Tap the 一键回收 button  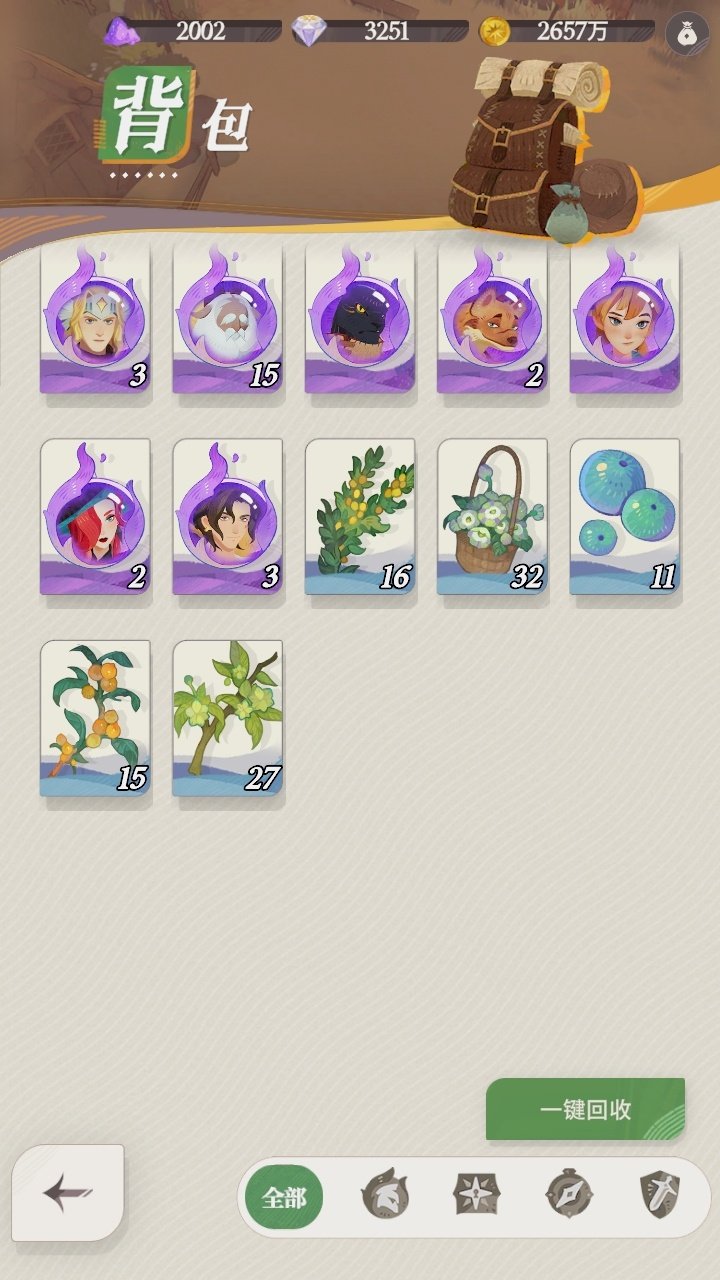pos(585,1109)
